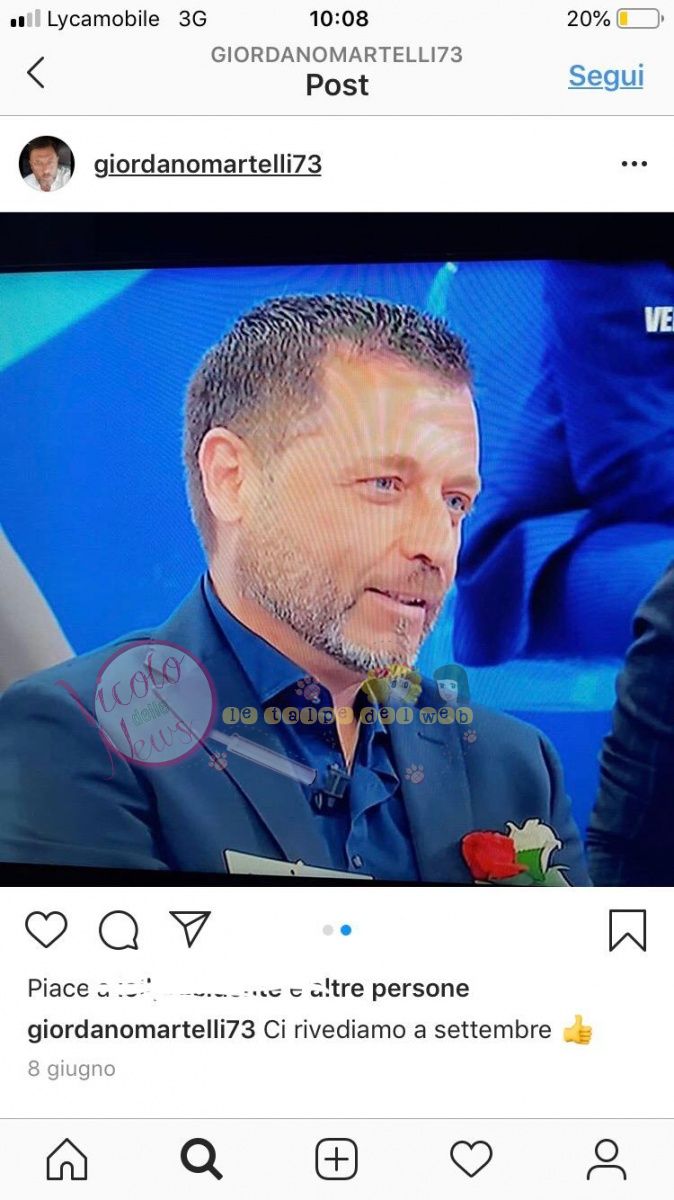Open the post's three-dot options menu
Image resolution: width=674 pixels, height=1200 pixels.
(634, 164)
